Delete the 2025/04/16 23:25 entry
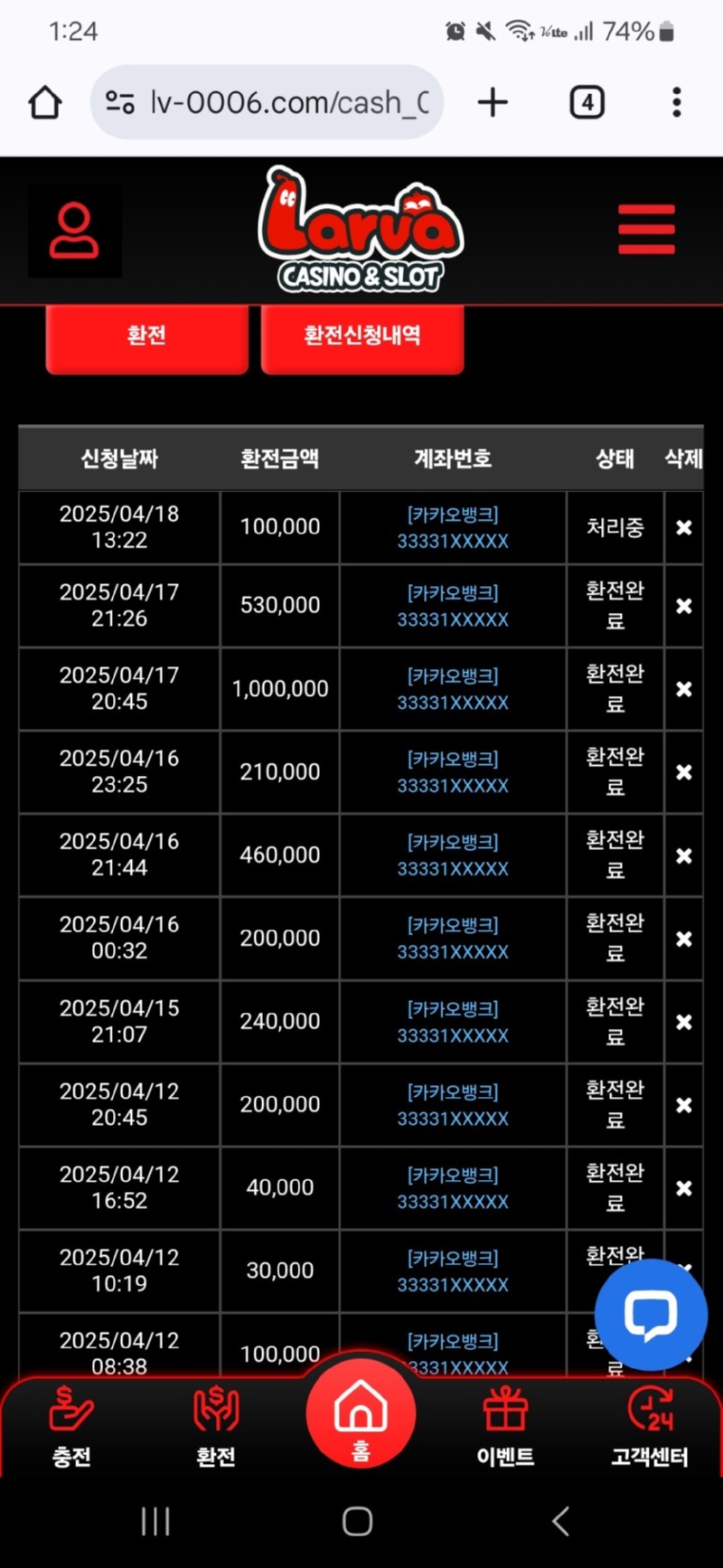 684,772
